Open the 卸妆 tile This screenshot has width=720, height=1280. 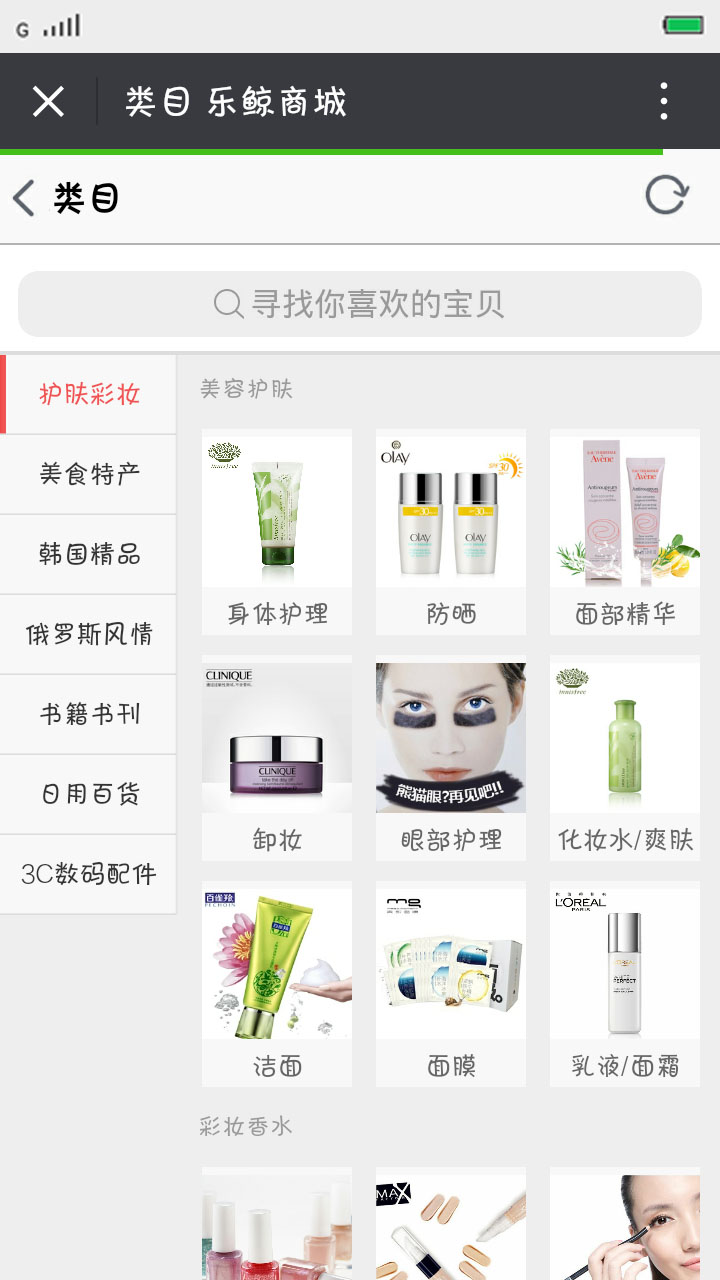(277, 758)
